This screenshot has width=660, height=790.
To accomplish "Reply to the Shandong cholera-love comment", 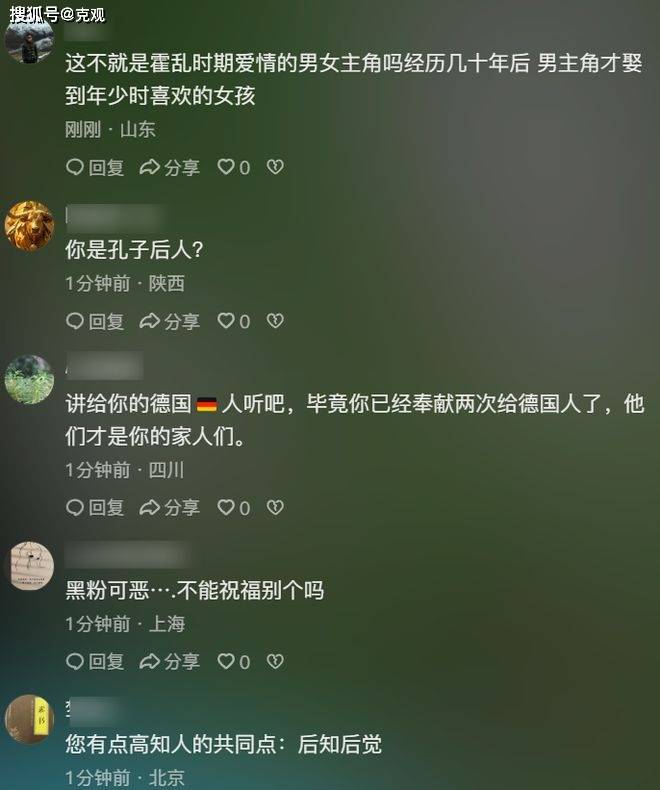I will tap(95, 168).
